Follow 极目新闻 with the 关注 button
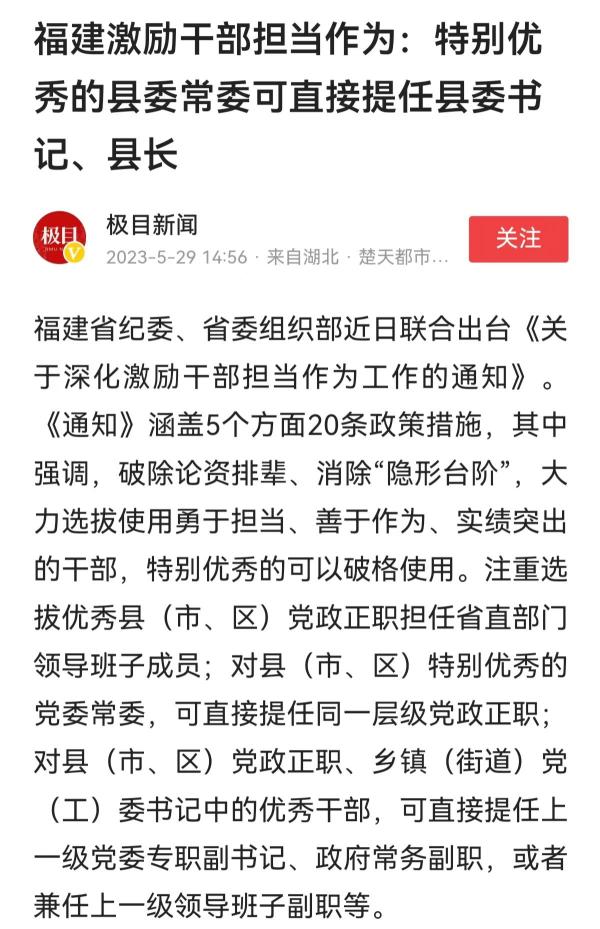 pos(518,239)
